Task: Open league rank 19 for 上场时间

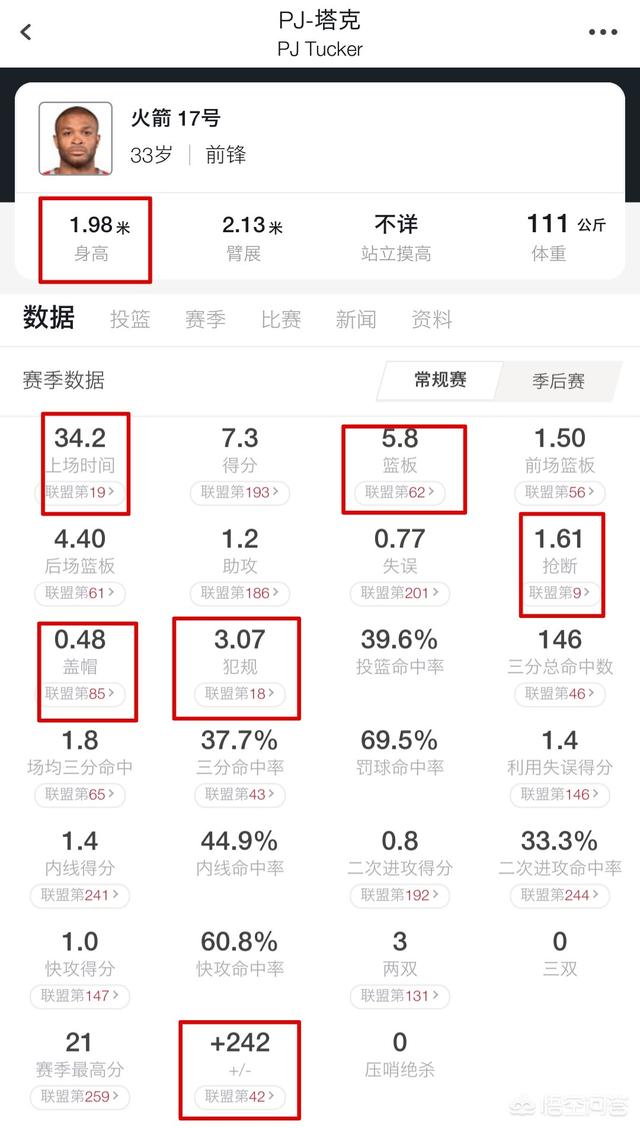Action: pyautogui.click(x=80, y=493)
